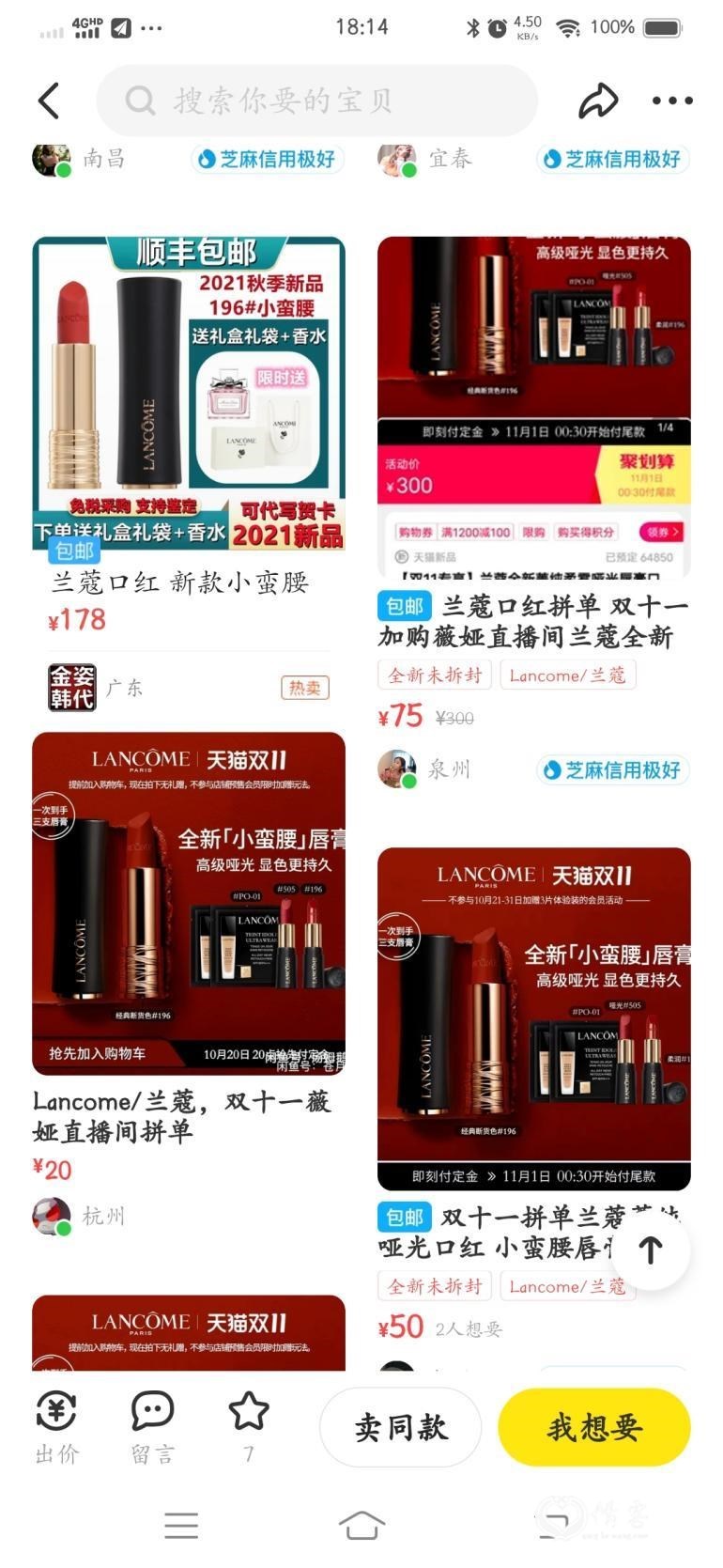Open the 兰蔻口红 新款小蛮腰 ¥178 listing
723x1568 pixels.
(x=189, y=394)
